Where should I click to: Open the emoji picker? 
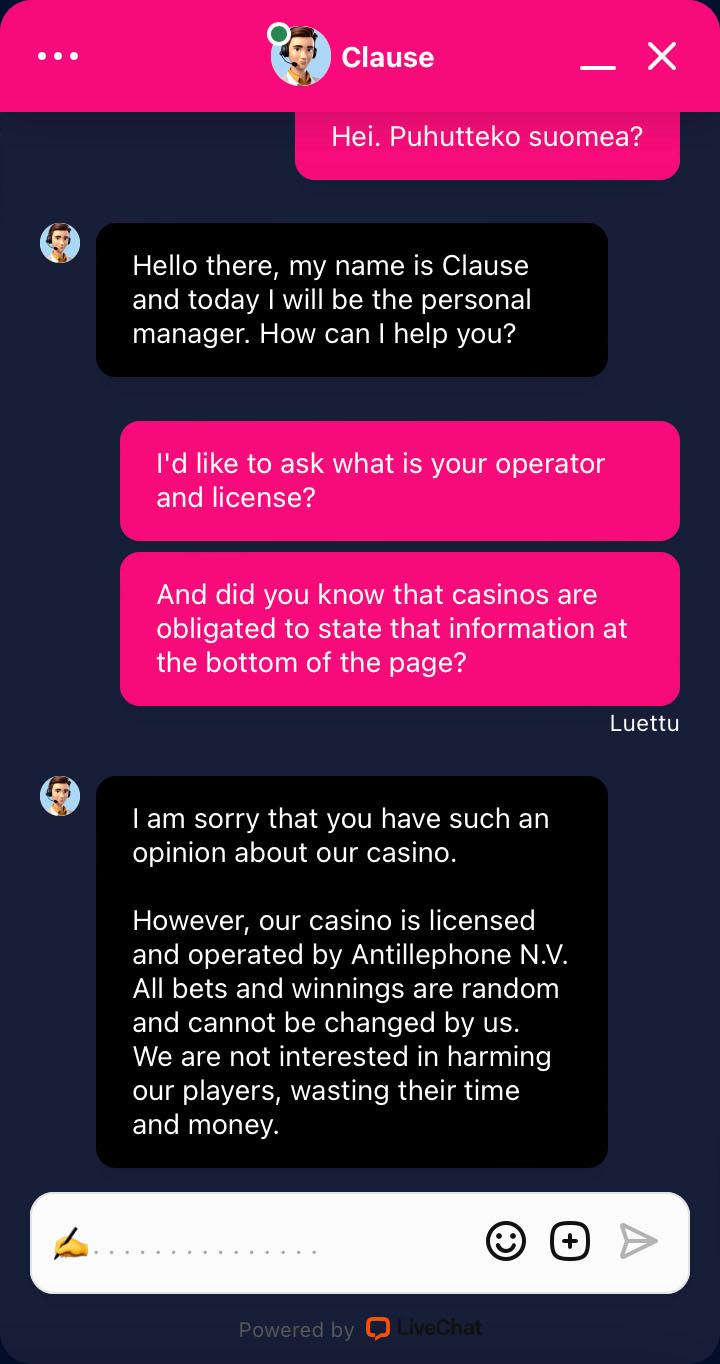tap(506, 1241)
